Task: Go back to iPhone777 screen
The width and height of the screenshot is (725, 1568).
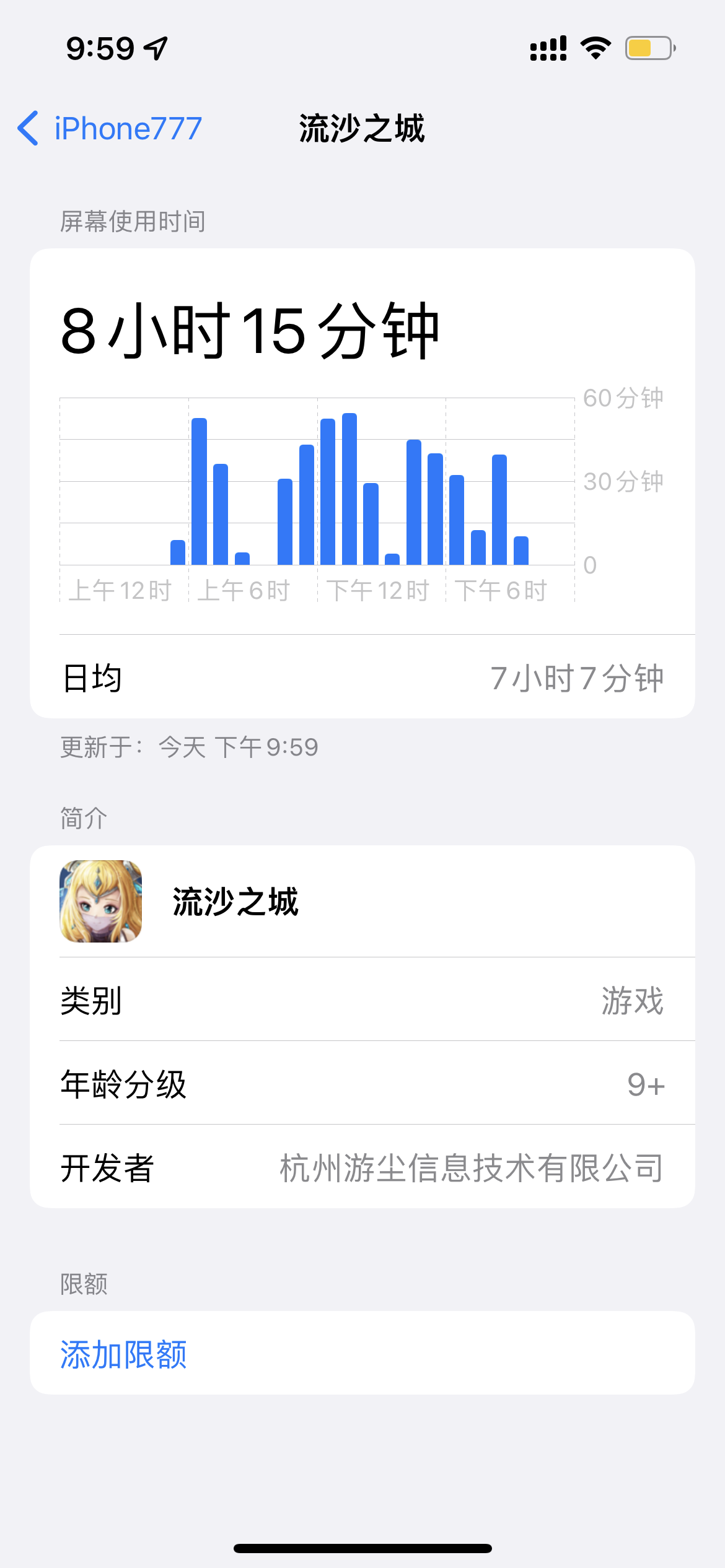Action: [110, 129]
